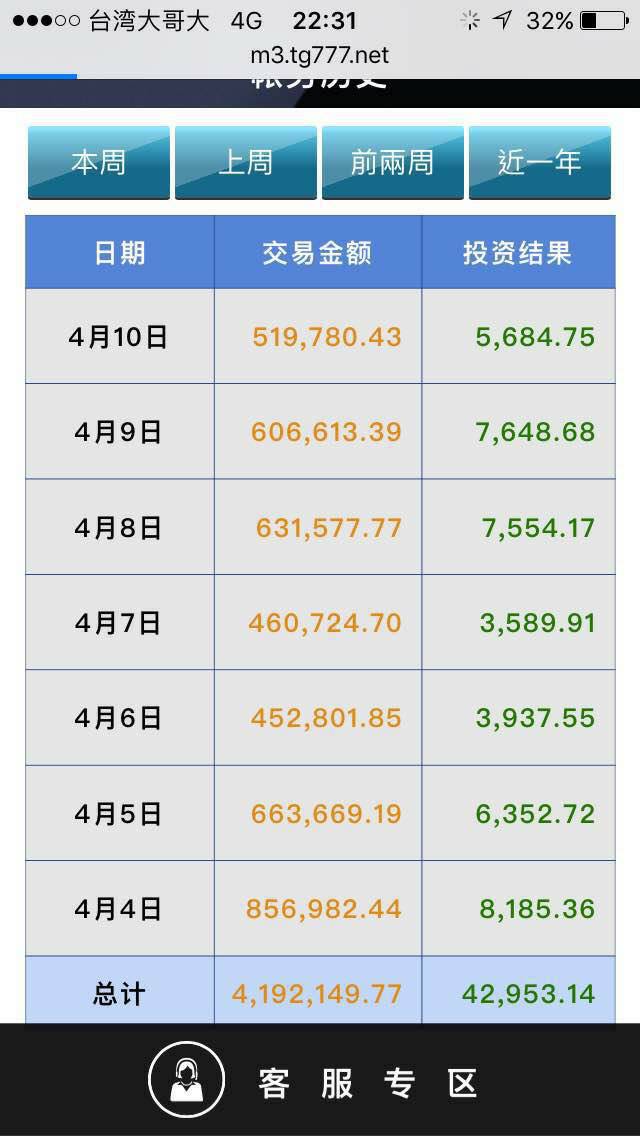View the 近一年 history
Screen dimensions: 640x1136
pos(539,162)
